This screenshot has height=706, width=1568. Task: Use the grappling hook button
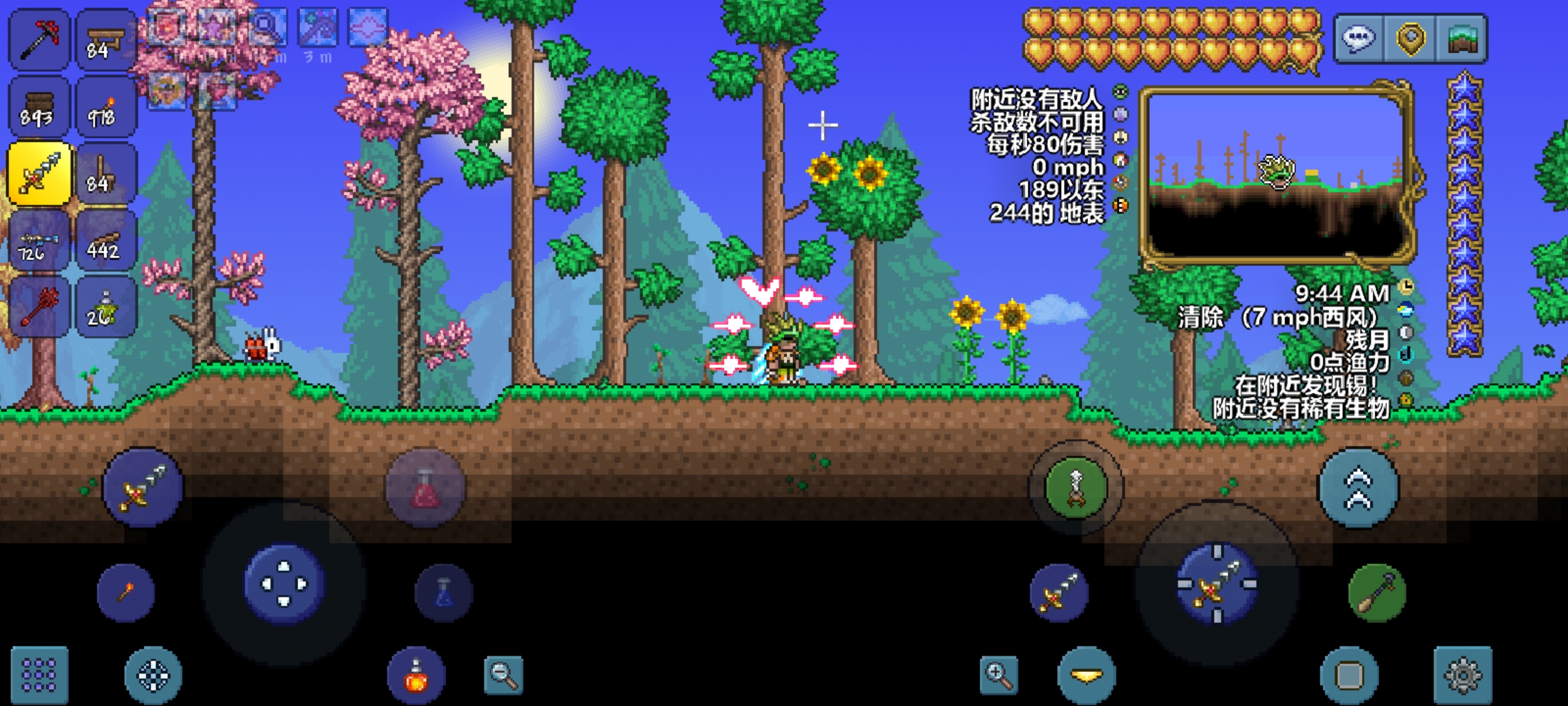[1075, 488]
